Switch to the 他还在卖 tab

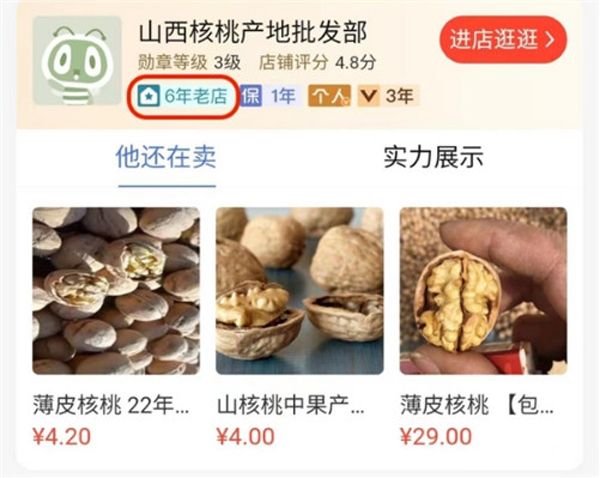pos(166,157)
